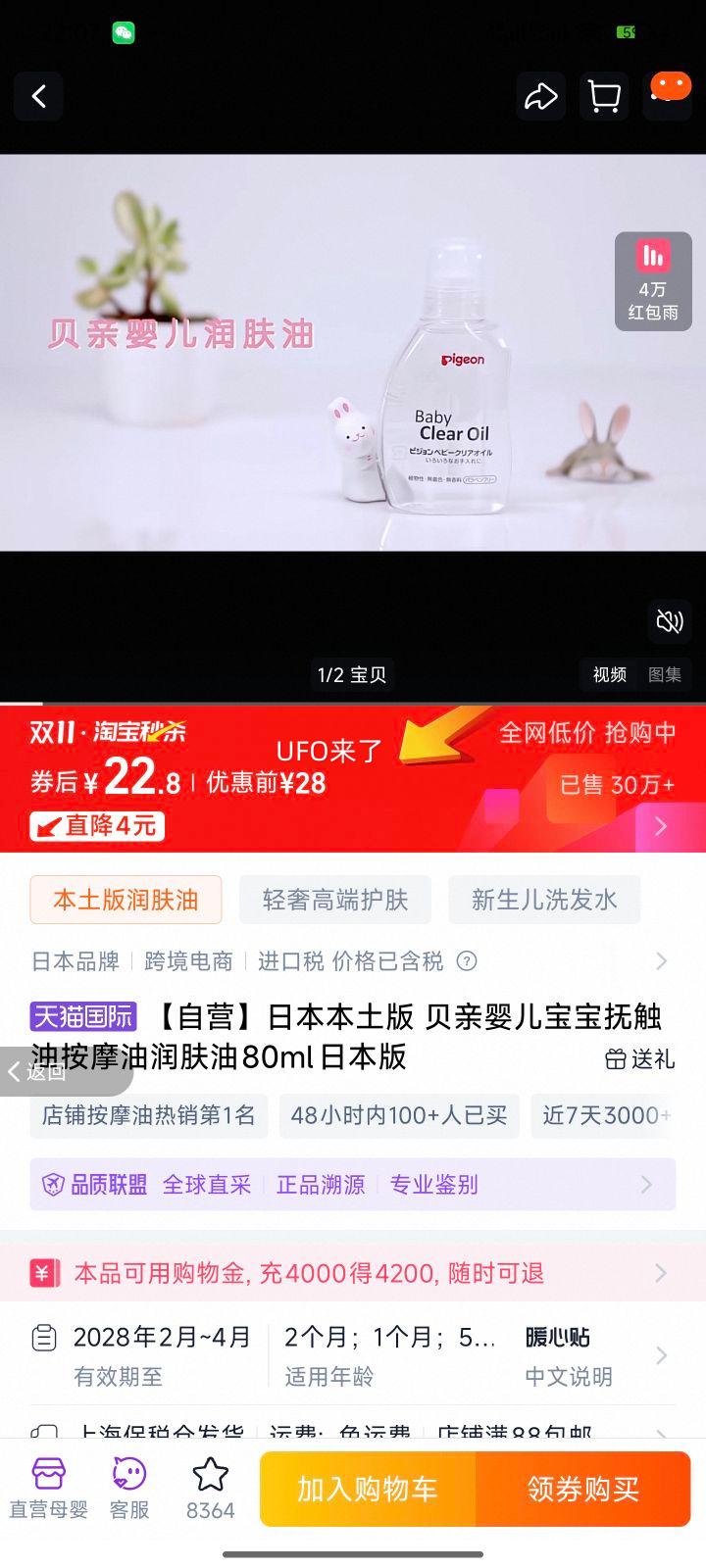706x1568 pixels.
Task: Open the share menu
Action: tap(540, 97)
